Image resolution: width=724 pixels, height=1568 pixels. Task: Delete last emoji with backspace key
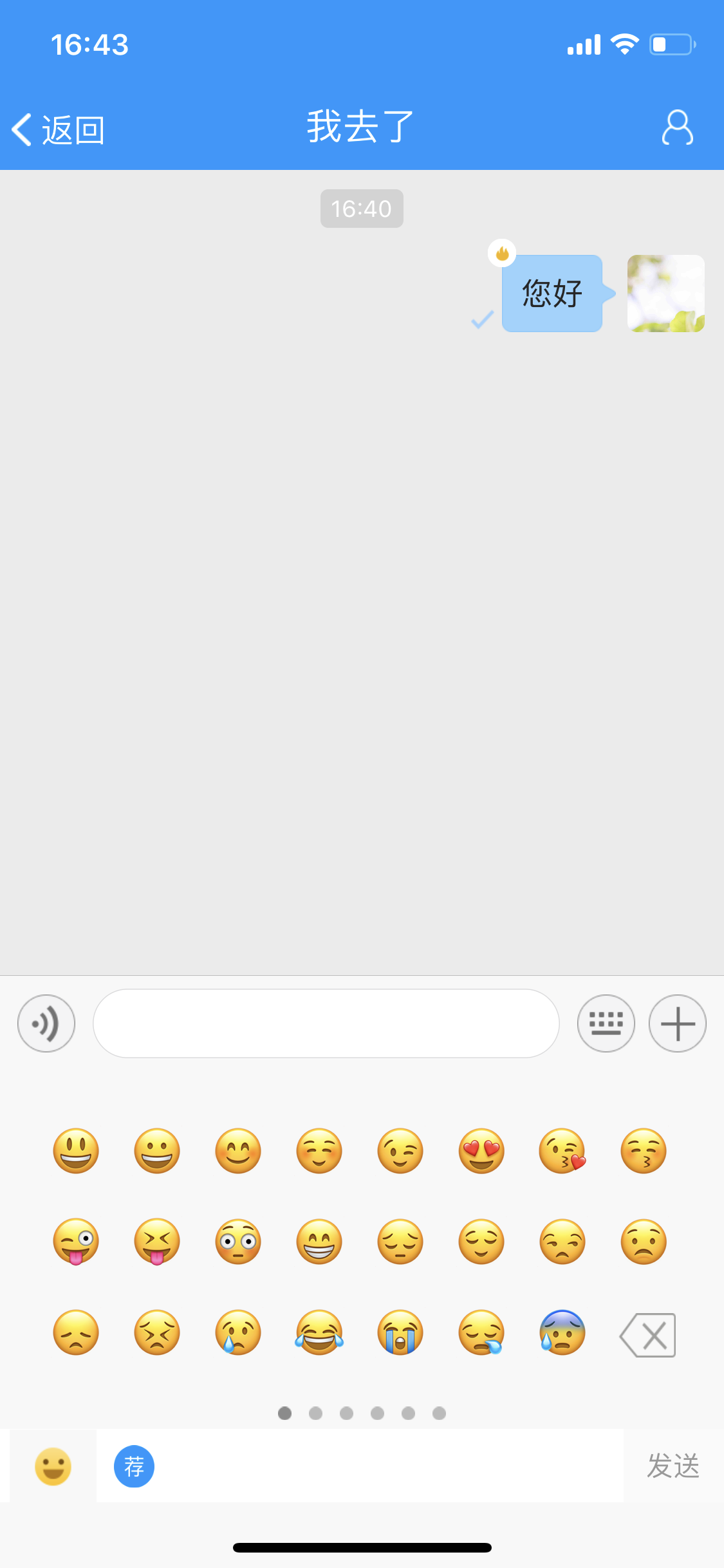pos(647,1335)
